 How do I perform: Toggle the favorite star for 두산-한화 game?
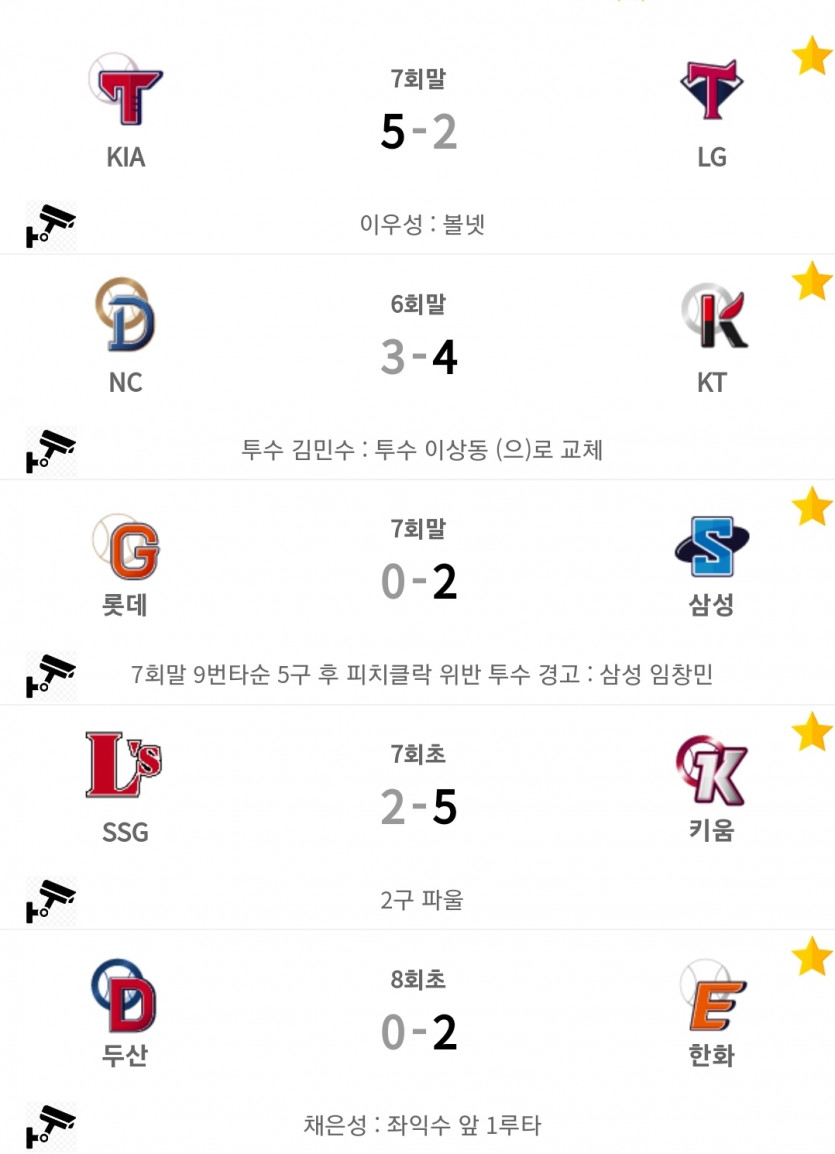pos(812,957)
